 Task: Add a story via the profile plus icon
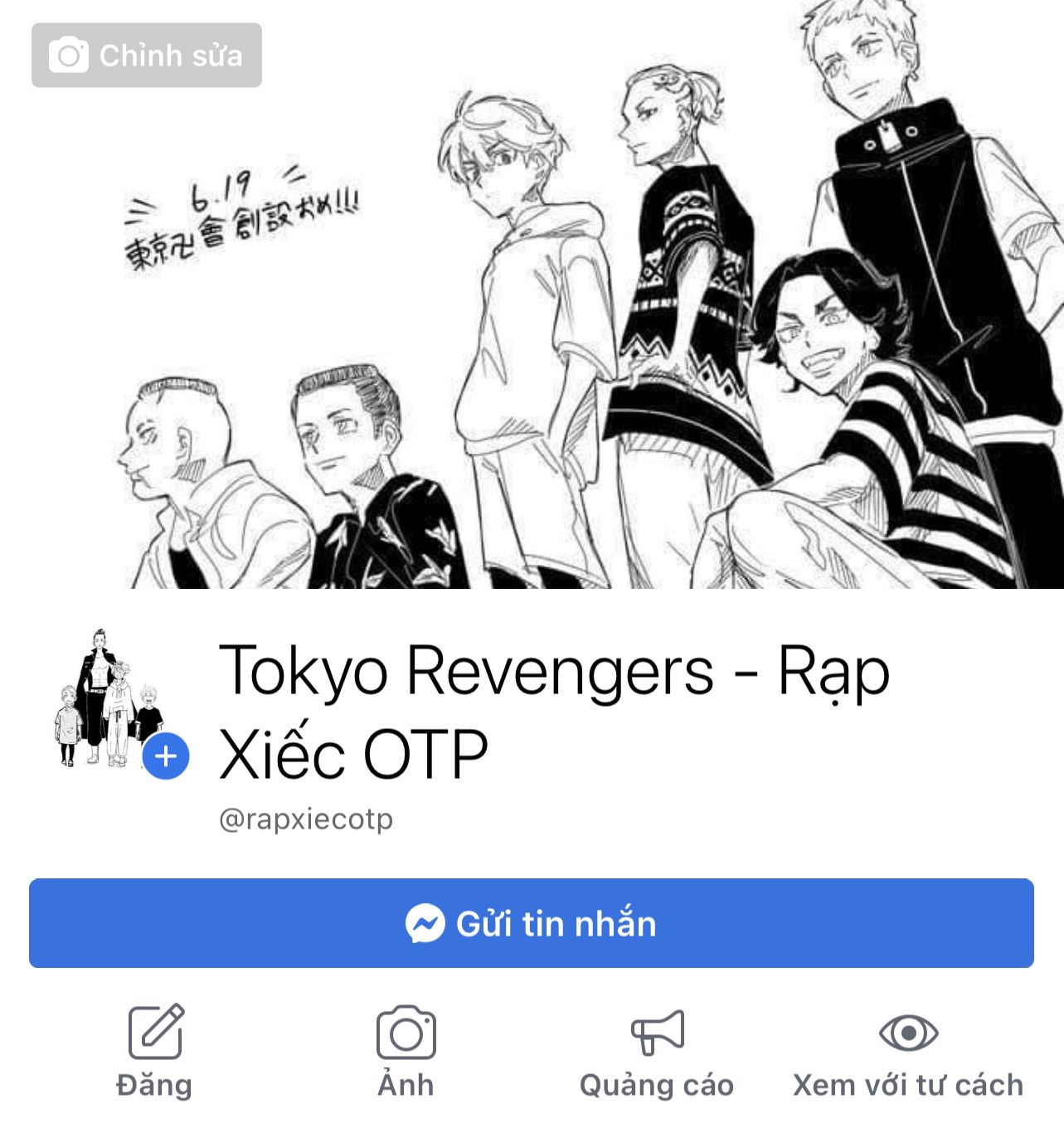pyautogui.click(x=166, y=756)
